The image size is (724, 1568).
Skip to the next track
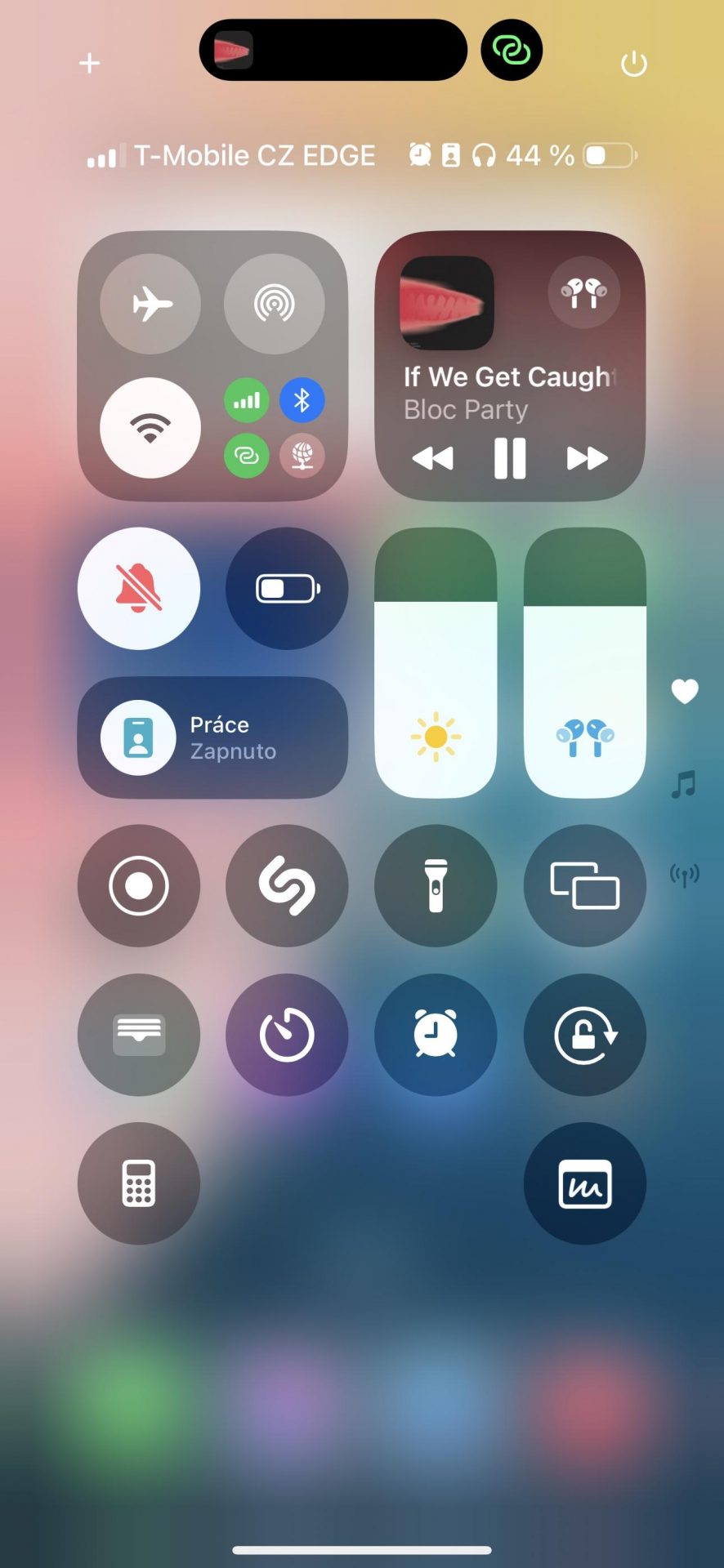587,458
